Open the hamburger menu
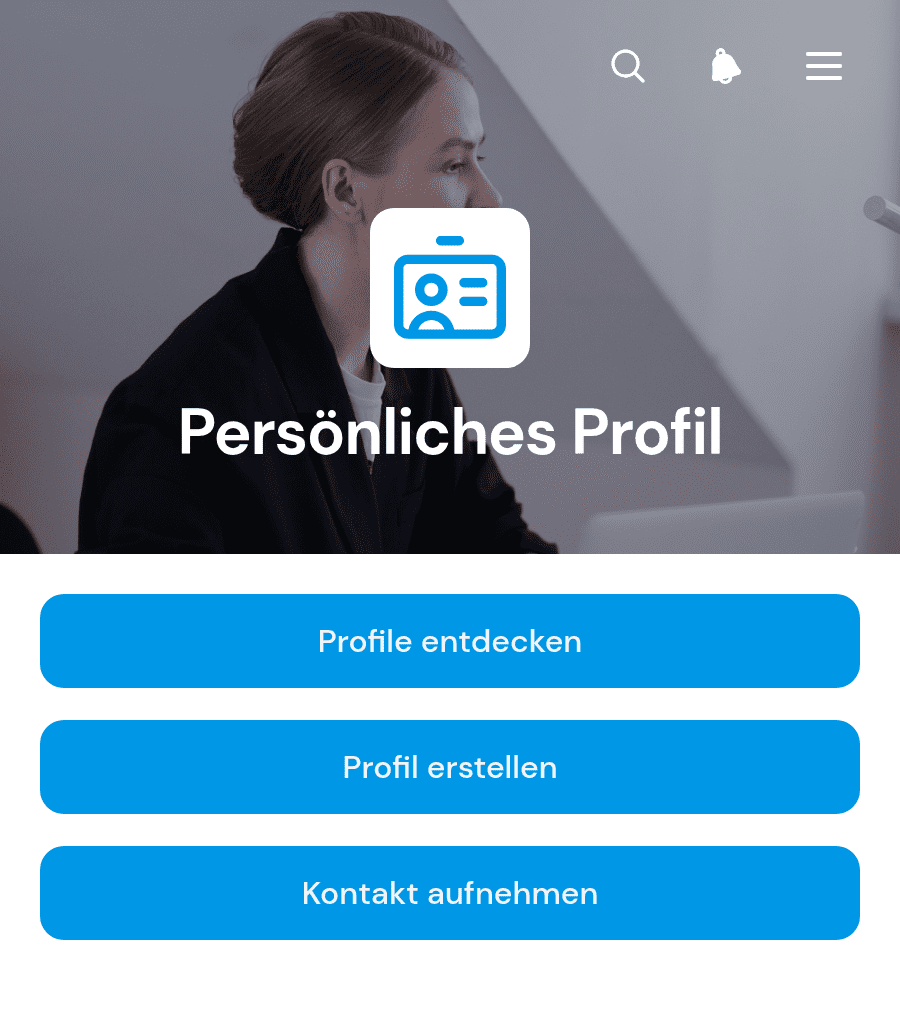 (824, 66)
